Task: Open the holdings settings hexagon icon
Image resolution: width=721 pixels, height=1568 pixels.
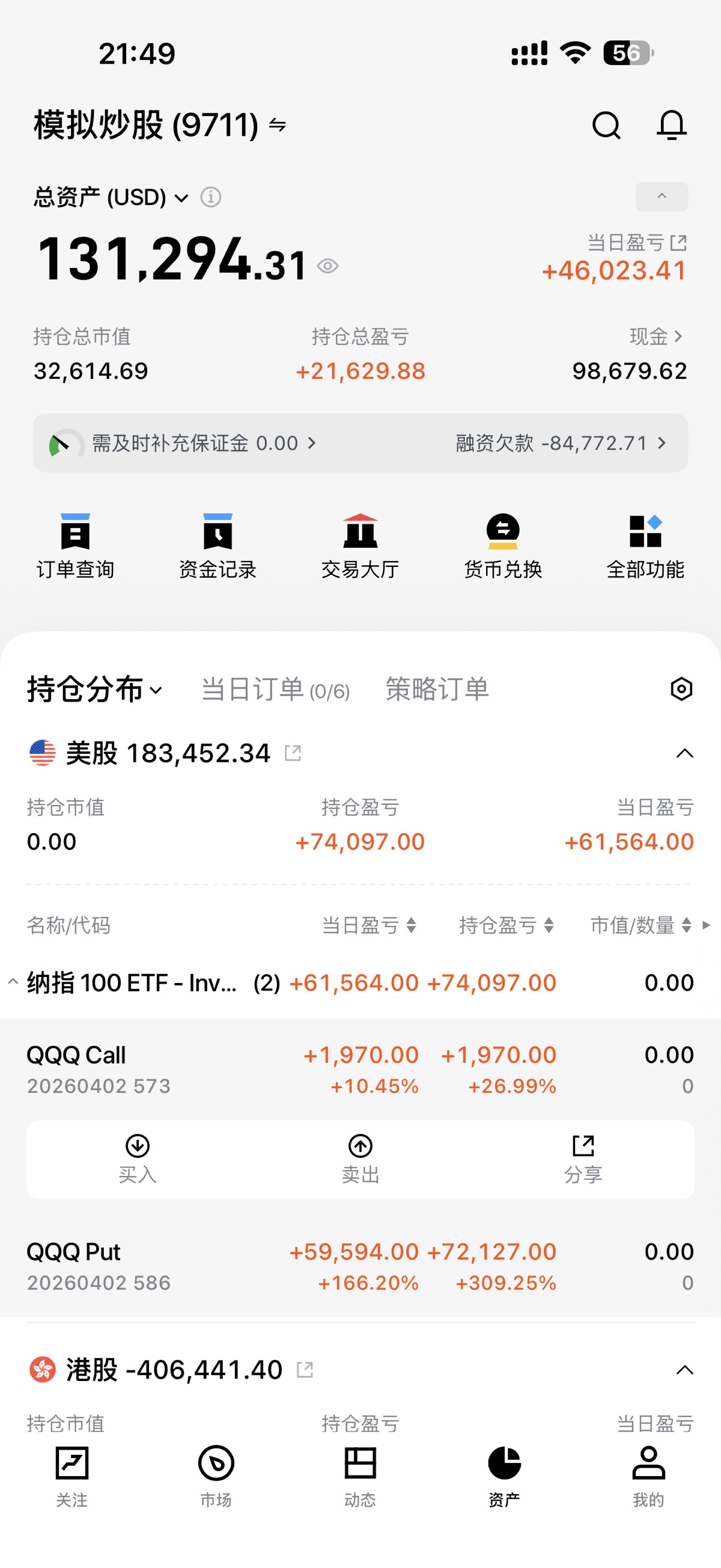Action: point(681,689)
